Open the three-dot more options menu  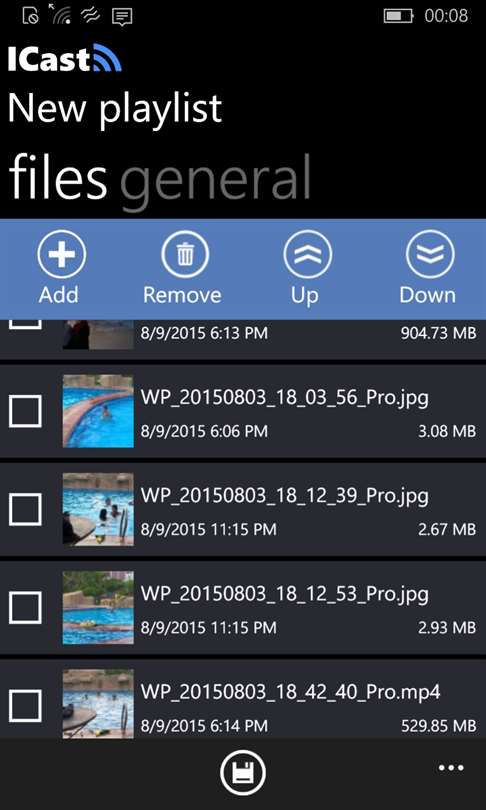(x=451, y=768)
